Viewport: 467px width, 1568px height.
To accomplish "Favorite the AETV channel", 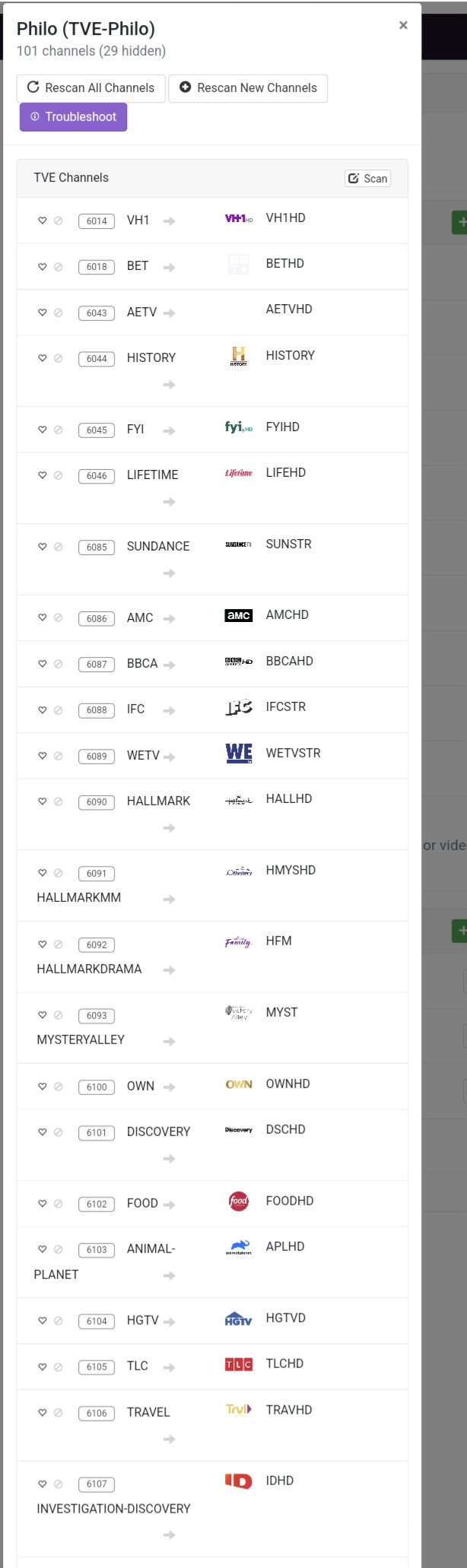I will [x=43, y=313].
